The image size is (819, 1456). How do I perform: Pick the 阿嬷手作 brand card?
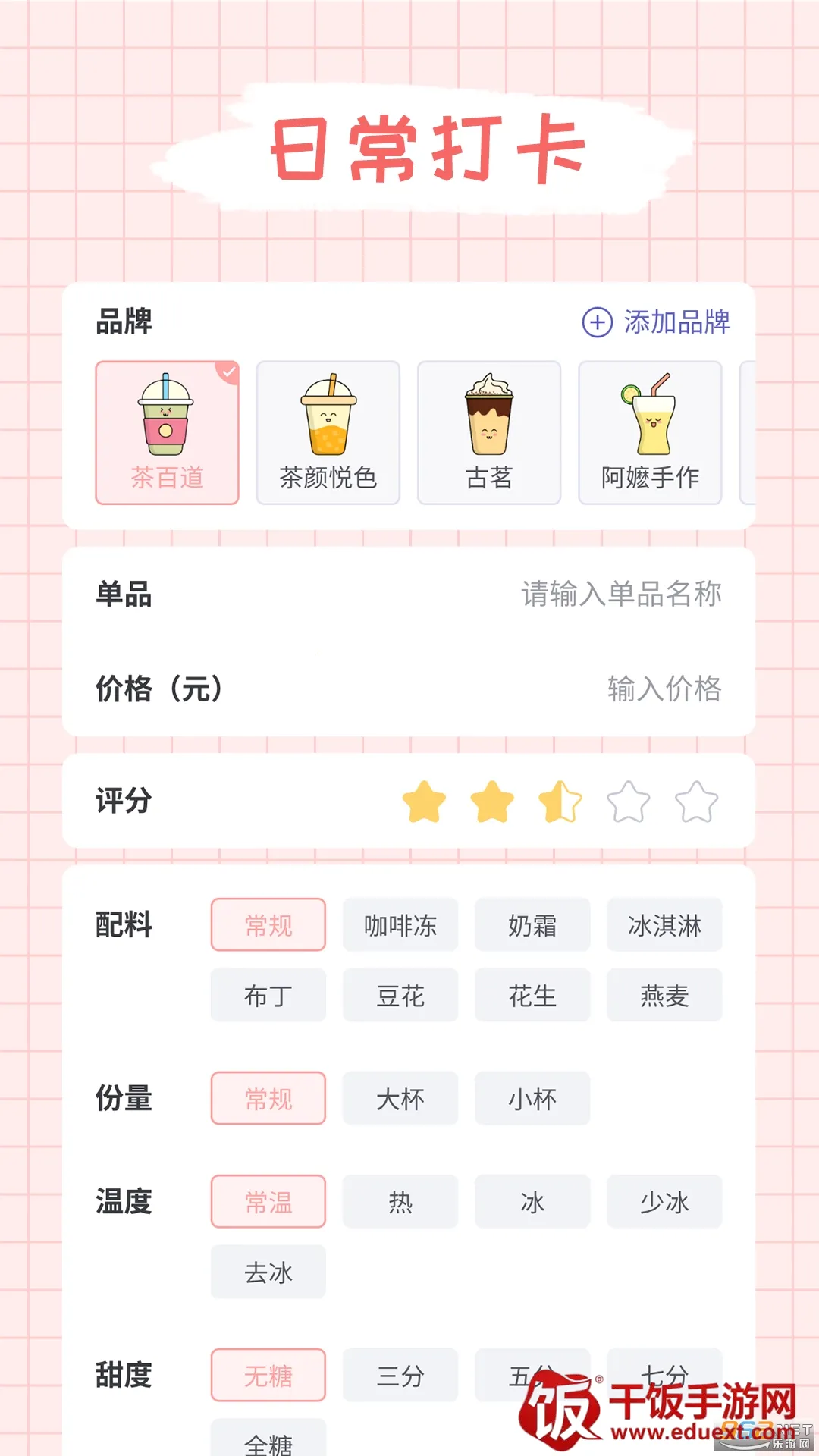tap(650, 432)
